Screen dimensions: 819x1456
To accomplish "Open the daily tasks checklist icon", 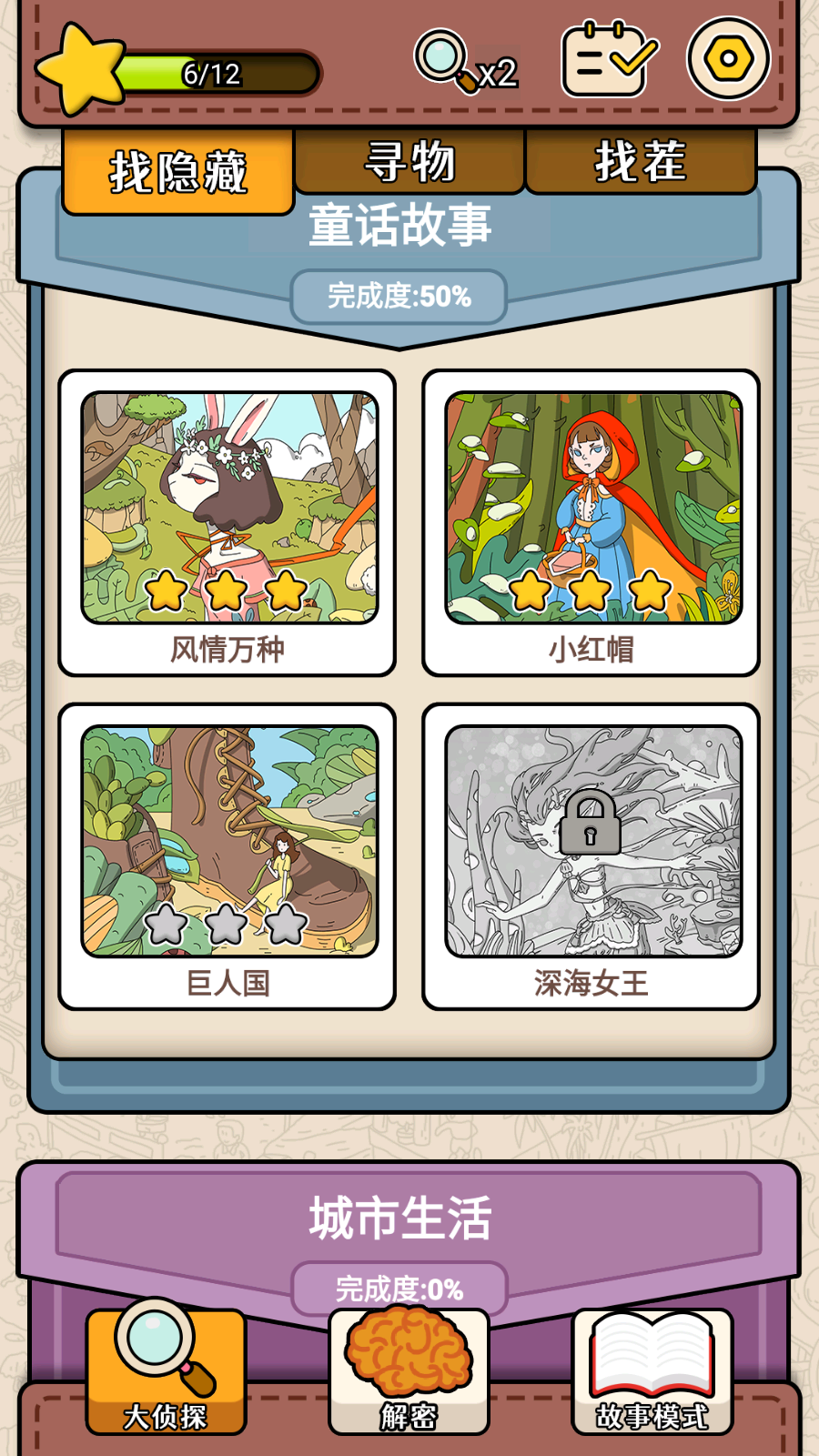I will 609,60.
